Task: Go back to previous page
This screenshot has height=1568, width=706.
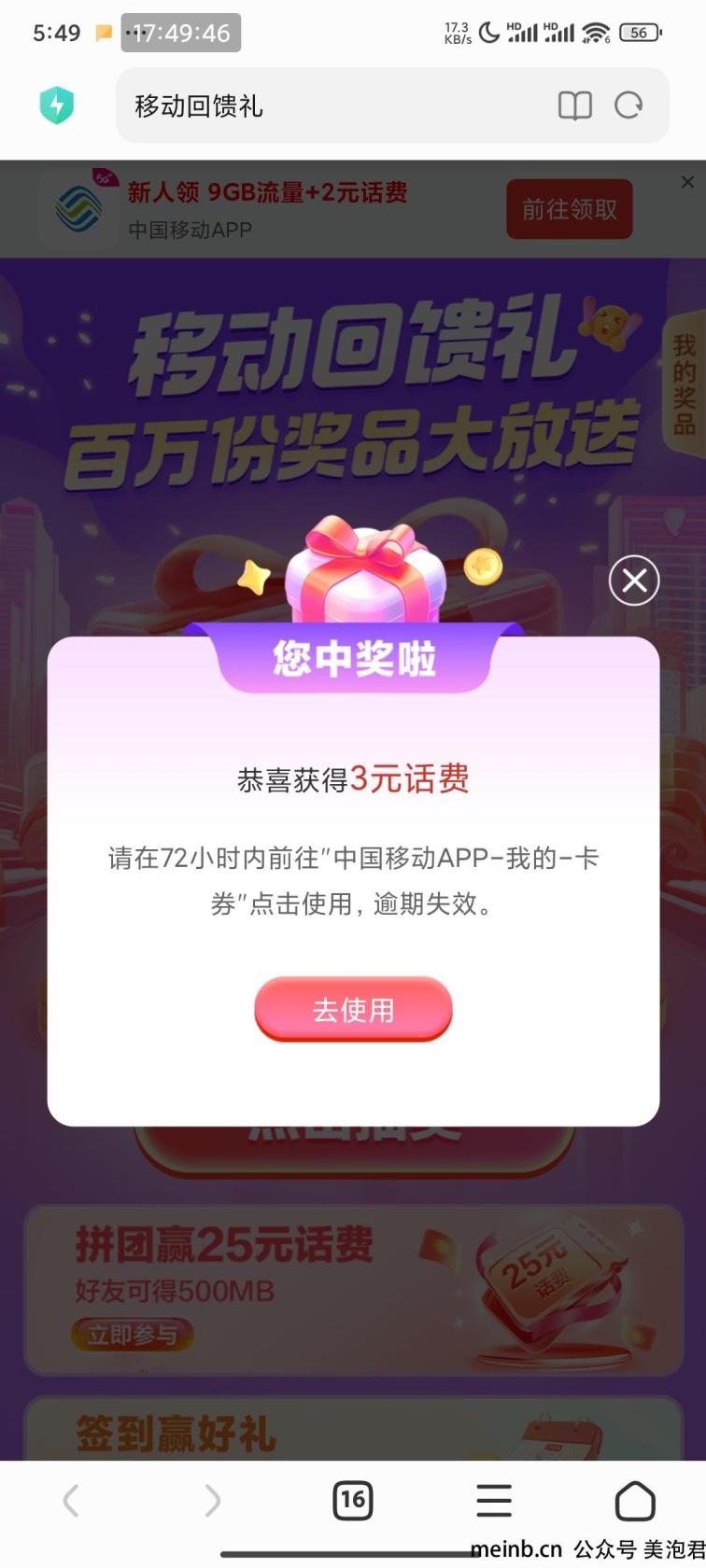Action: (71, 1501)
